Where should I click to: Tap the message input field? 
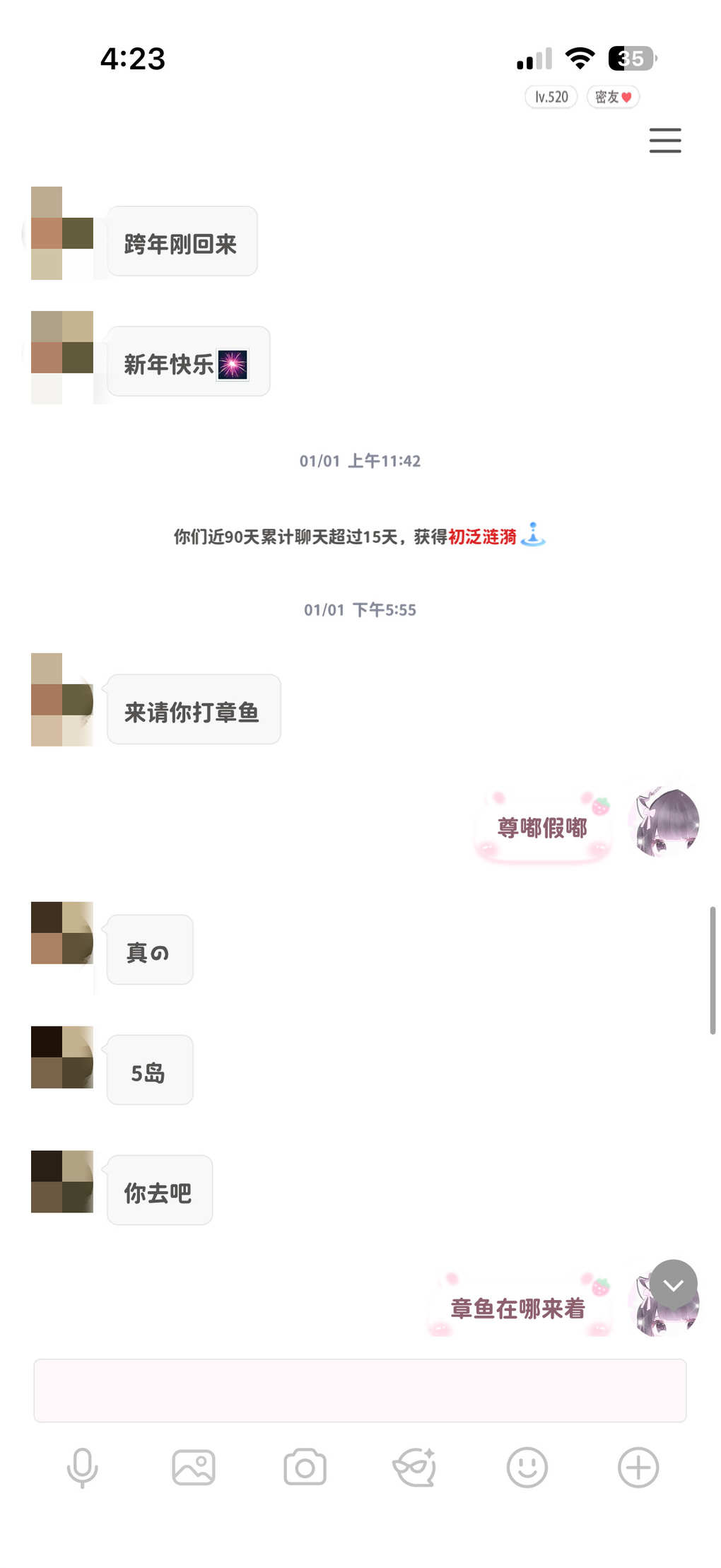(x=360, y=1390)
